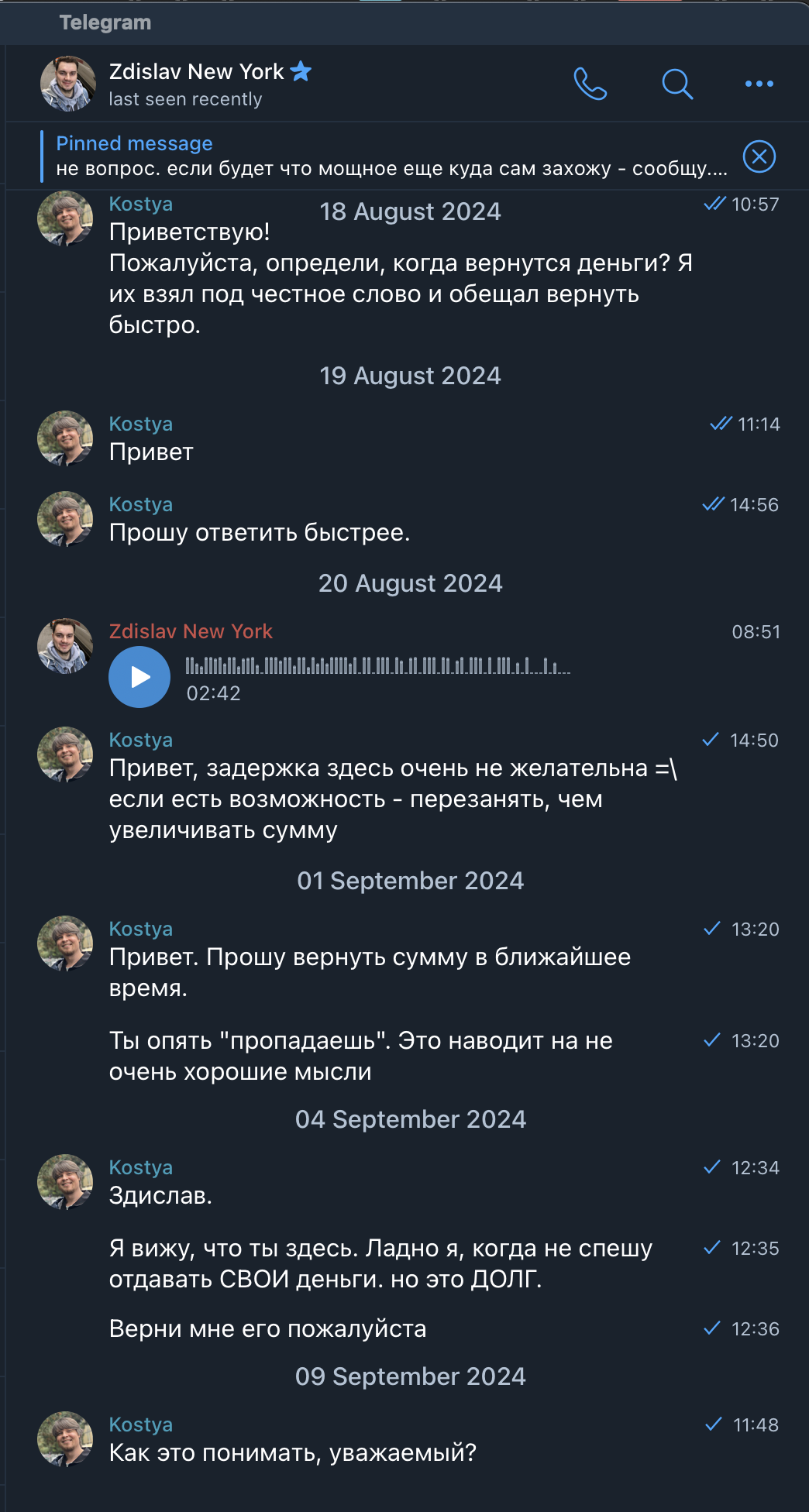Open Kostya's avatar beside the "Здислав." message

(x=66, y=1182)
